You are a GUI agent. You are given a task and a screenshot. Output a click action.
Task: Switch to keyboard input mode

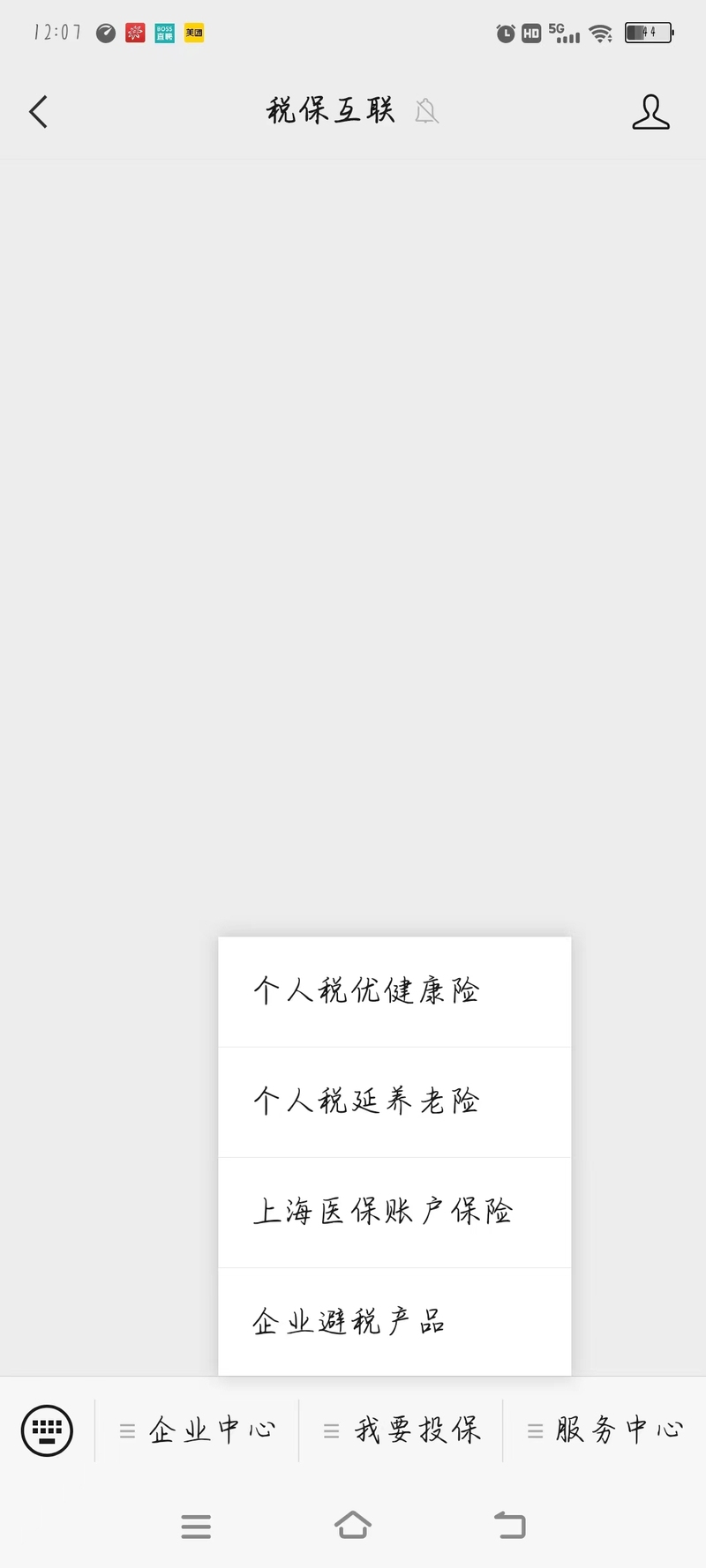47,1430
